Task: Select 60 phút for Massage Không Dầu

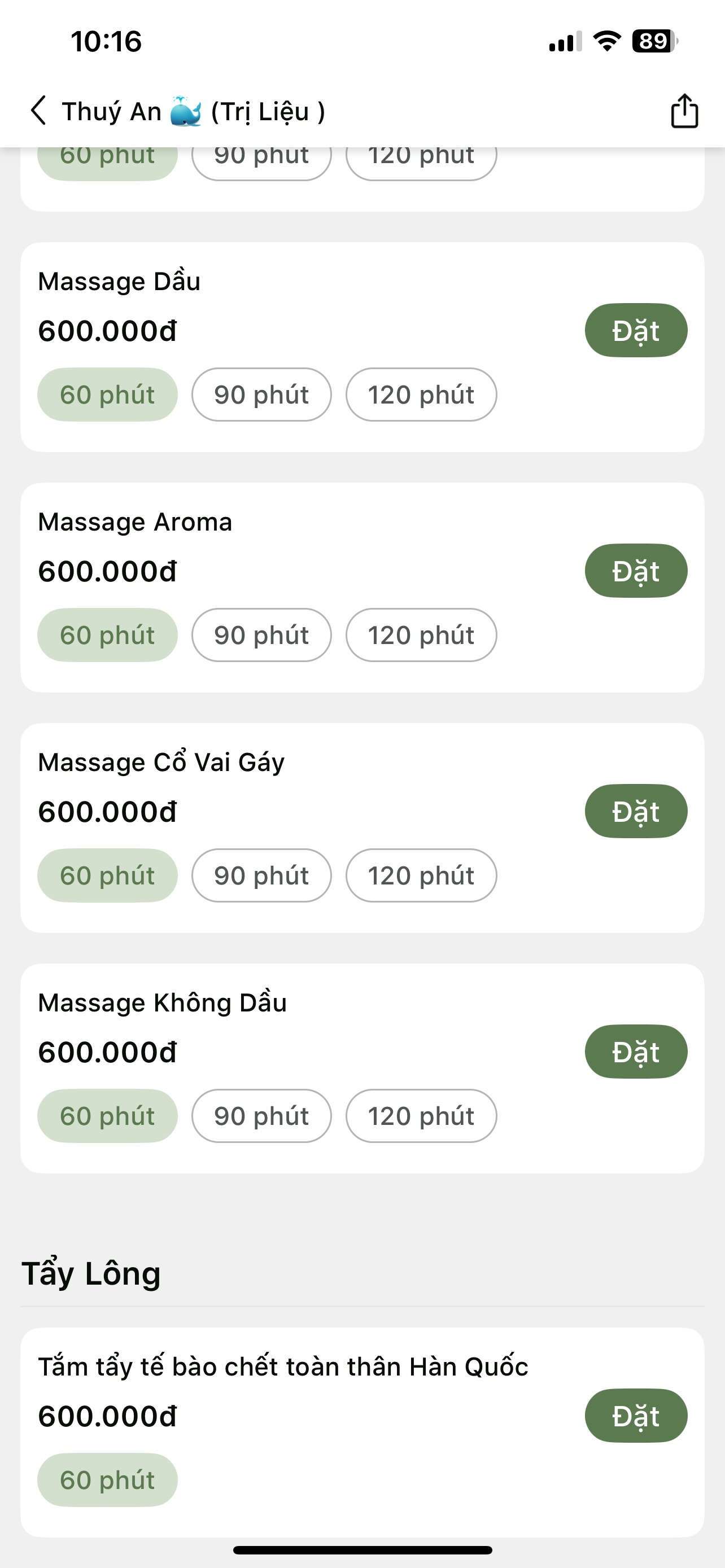Action: pyautogui.click(x=107, y=1116)
